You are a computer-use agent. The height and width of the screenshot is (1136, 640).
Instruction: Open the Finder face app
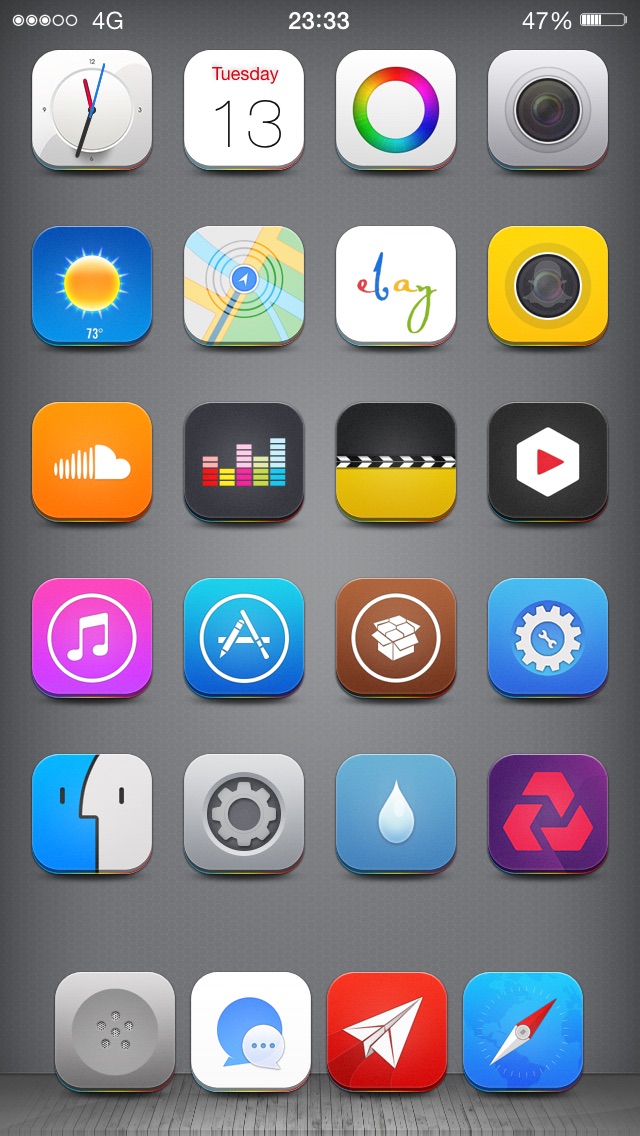point(92,814)
